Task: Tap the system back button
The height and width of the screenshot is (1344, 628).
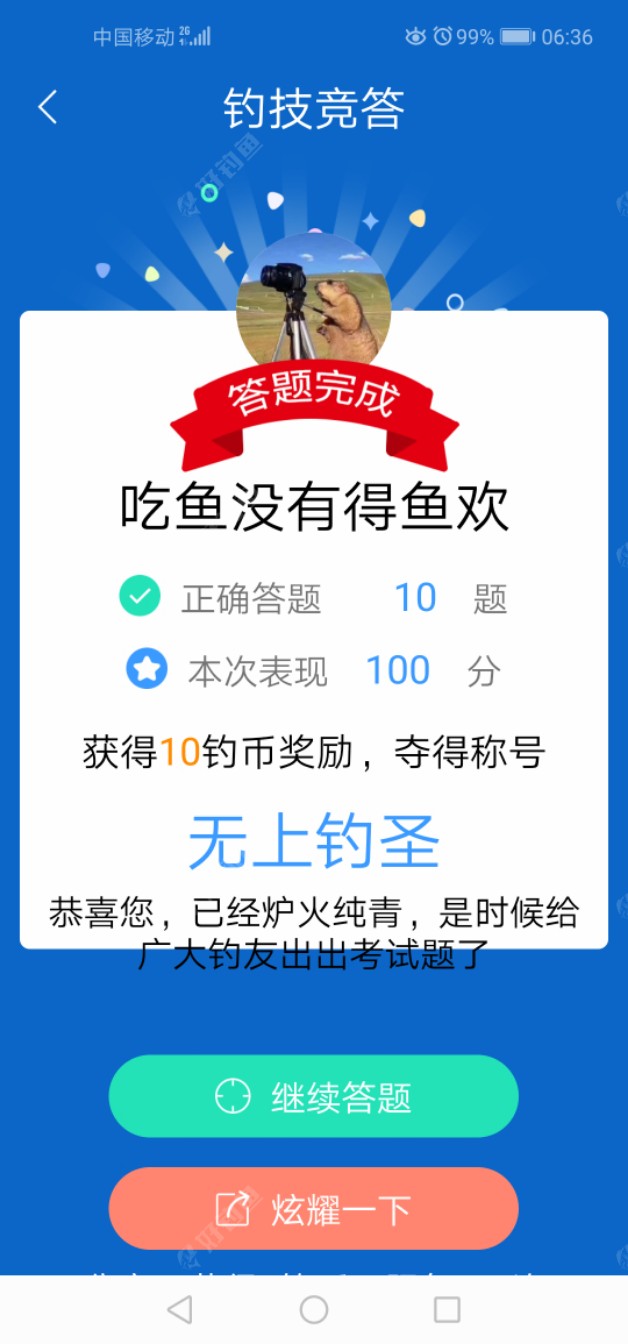Action: 180,1310
